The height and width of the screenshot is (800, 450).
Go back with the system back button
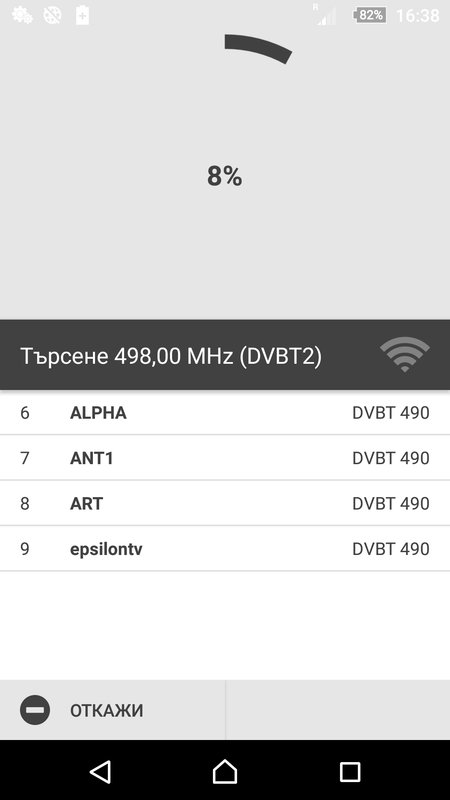(100, 771)
